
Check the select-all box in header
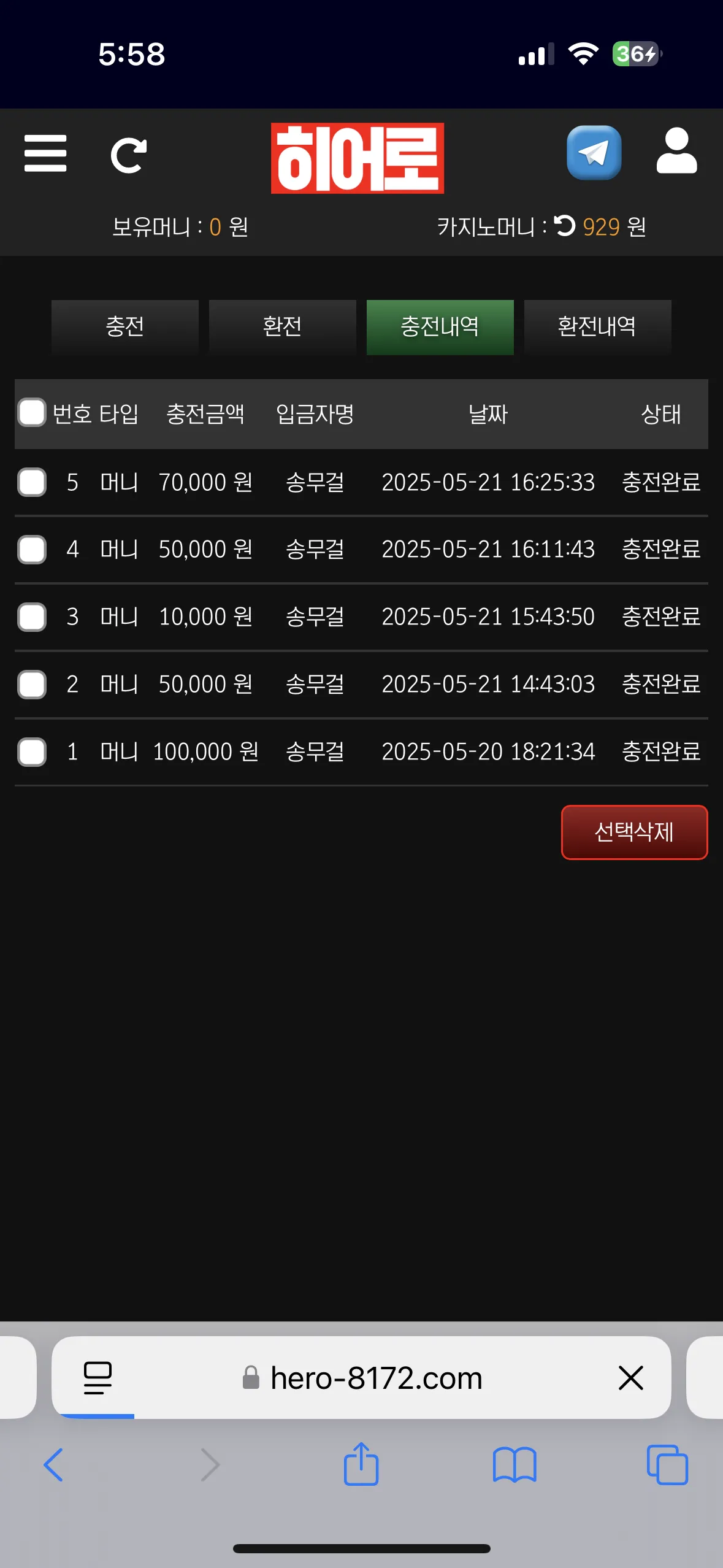[x=32, y=412]
